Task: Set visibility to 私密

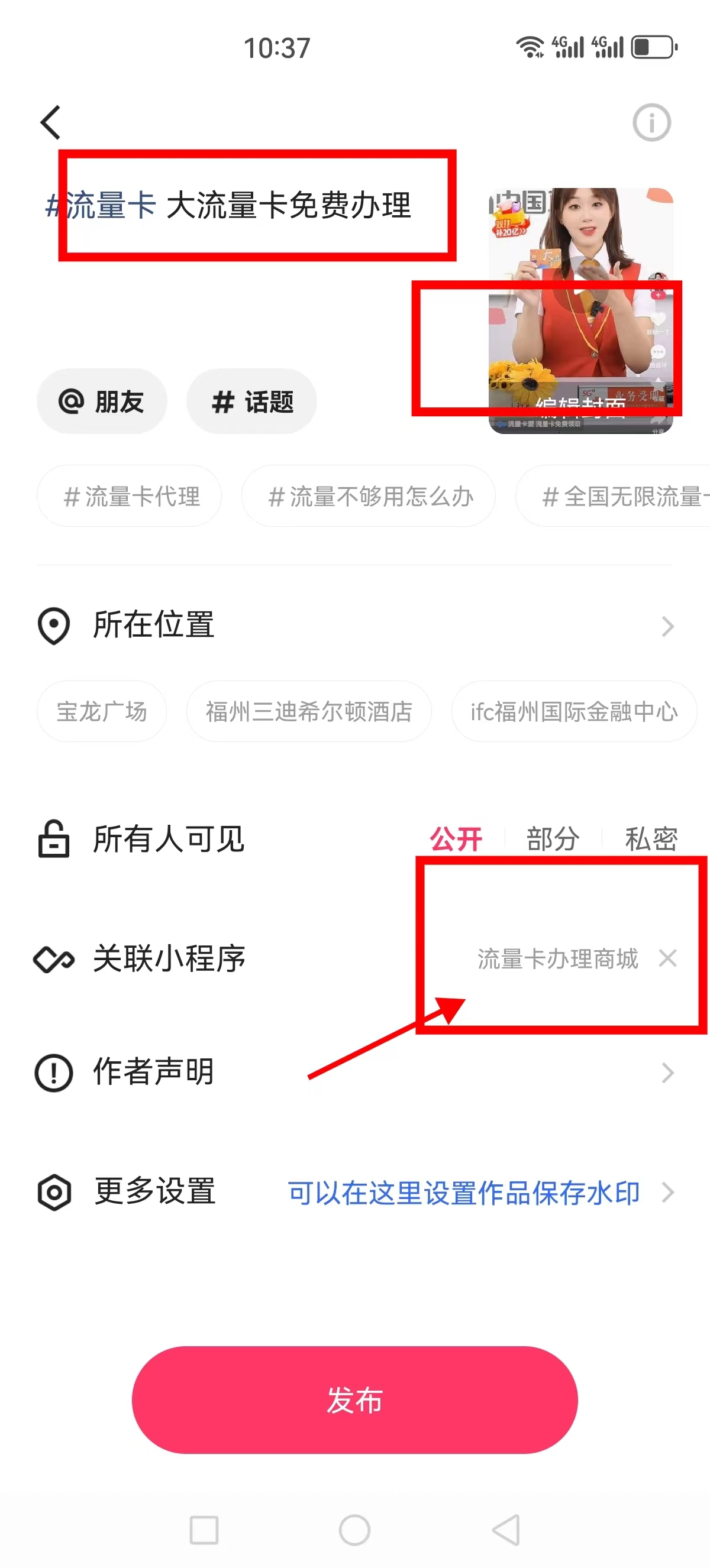Action: pyautogui.click(x=650, y=840)
